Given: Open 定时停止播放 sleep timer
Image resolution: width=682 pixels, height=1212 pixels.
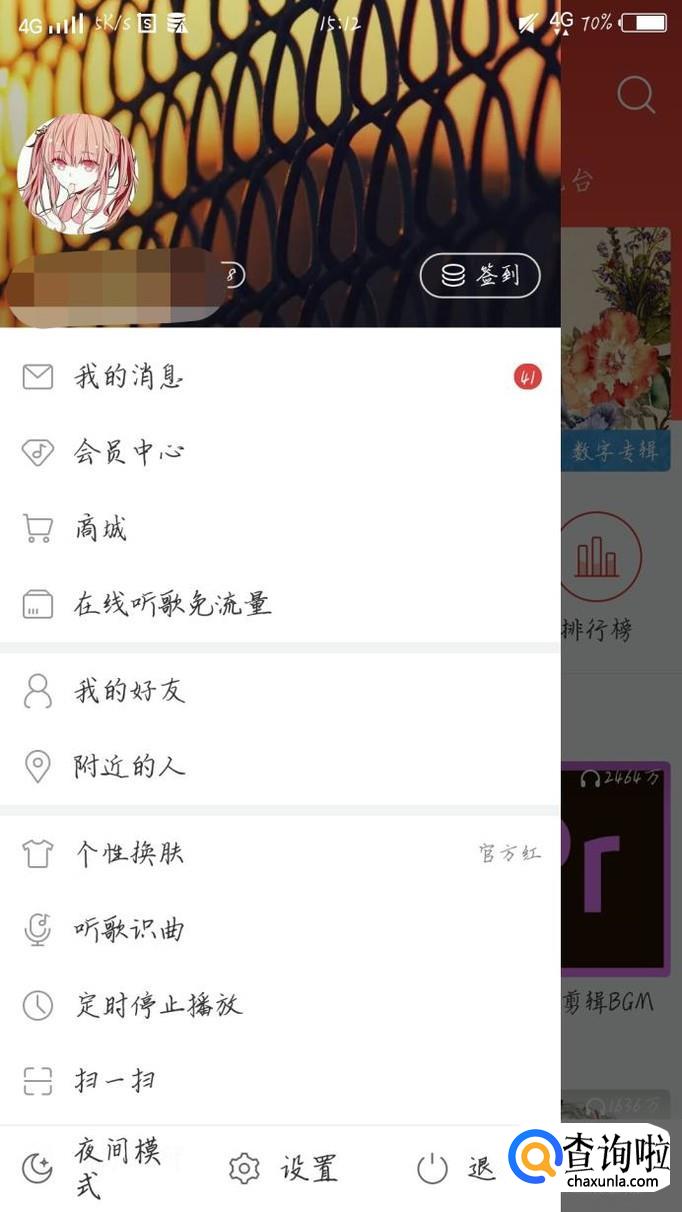Looking at the screenshot, I should point(158,1005).
